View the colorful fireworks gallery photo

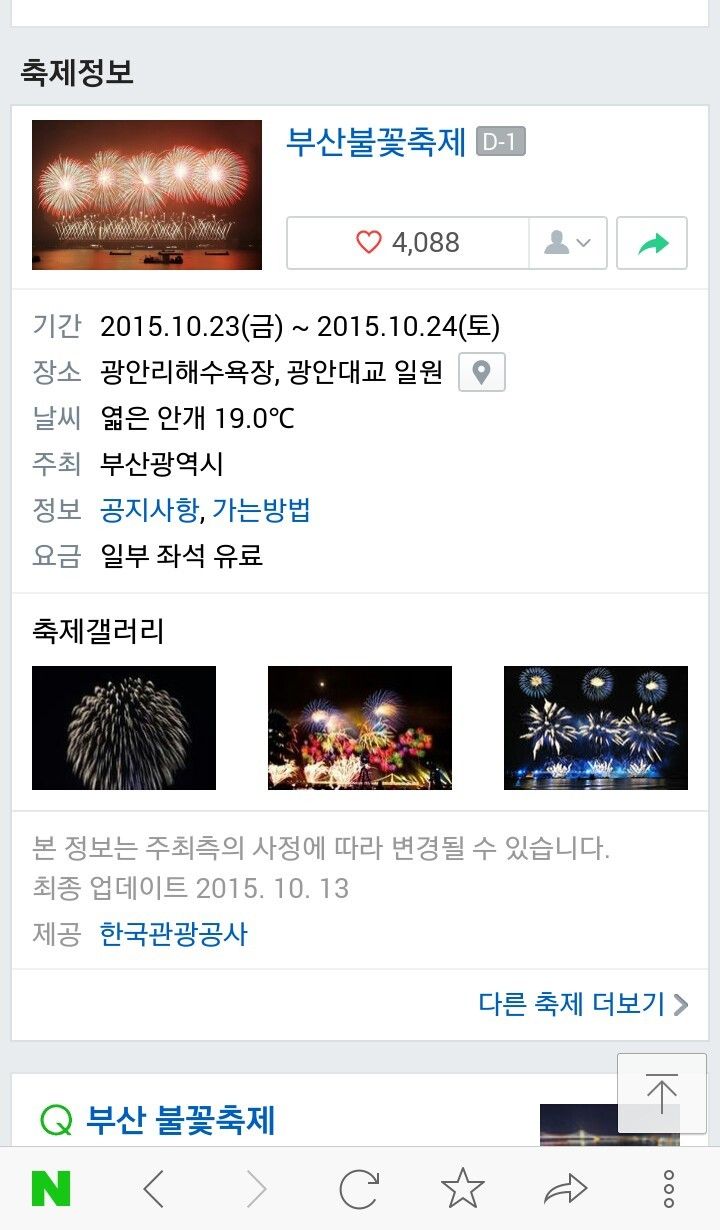(360, 728)
